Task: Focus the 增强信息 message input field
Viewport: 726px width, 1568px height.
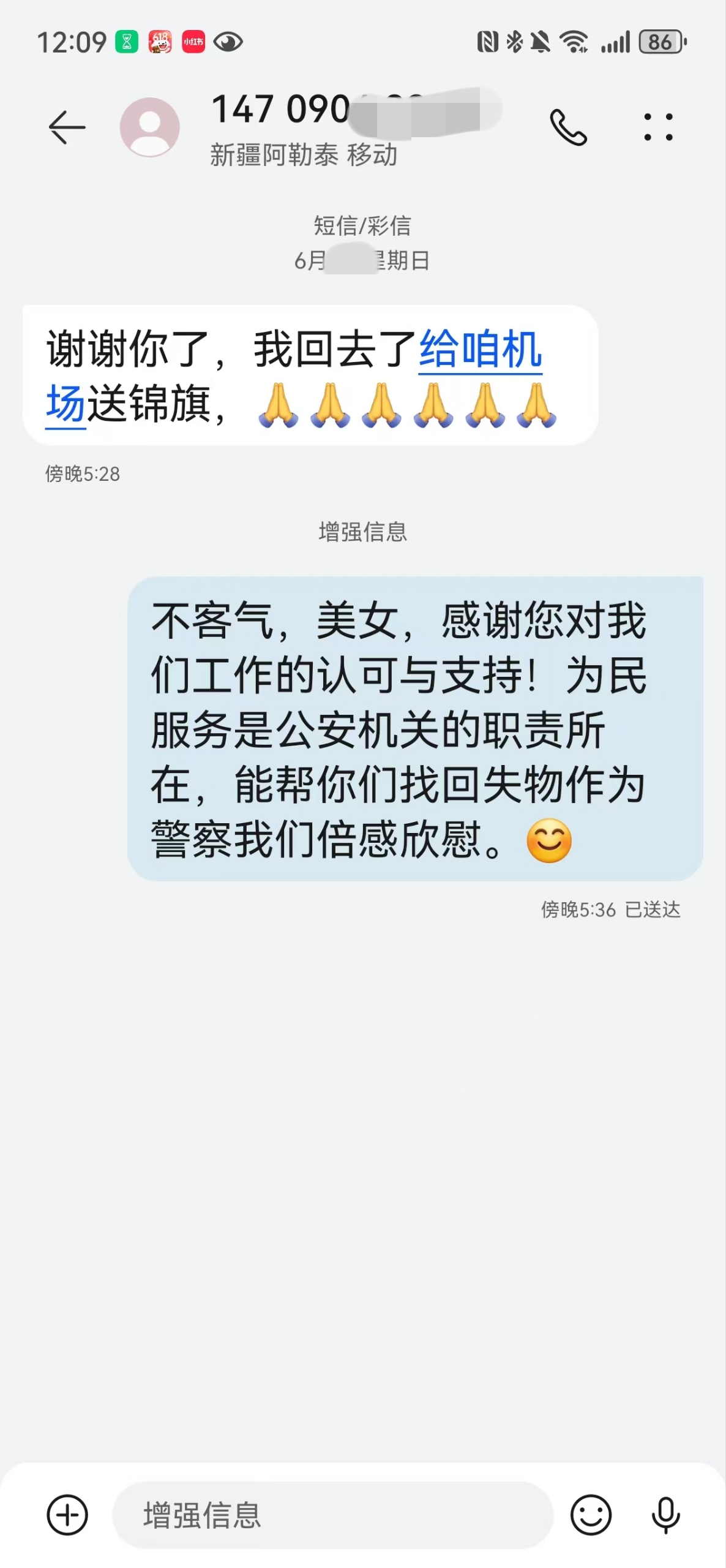Action: 332,1515
